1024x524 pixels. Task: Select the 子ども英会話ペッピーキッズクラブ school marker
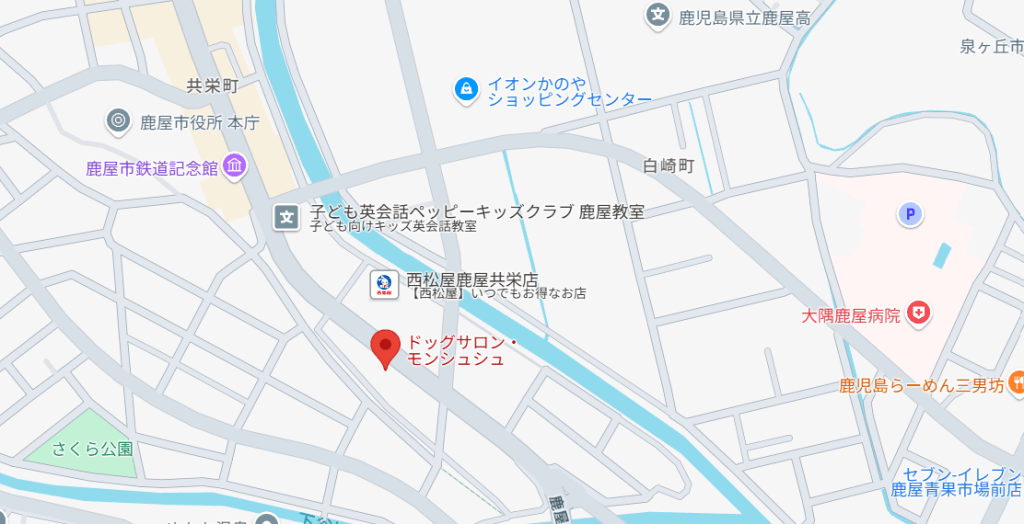point(287,216)
